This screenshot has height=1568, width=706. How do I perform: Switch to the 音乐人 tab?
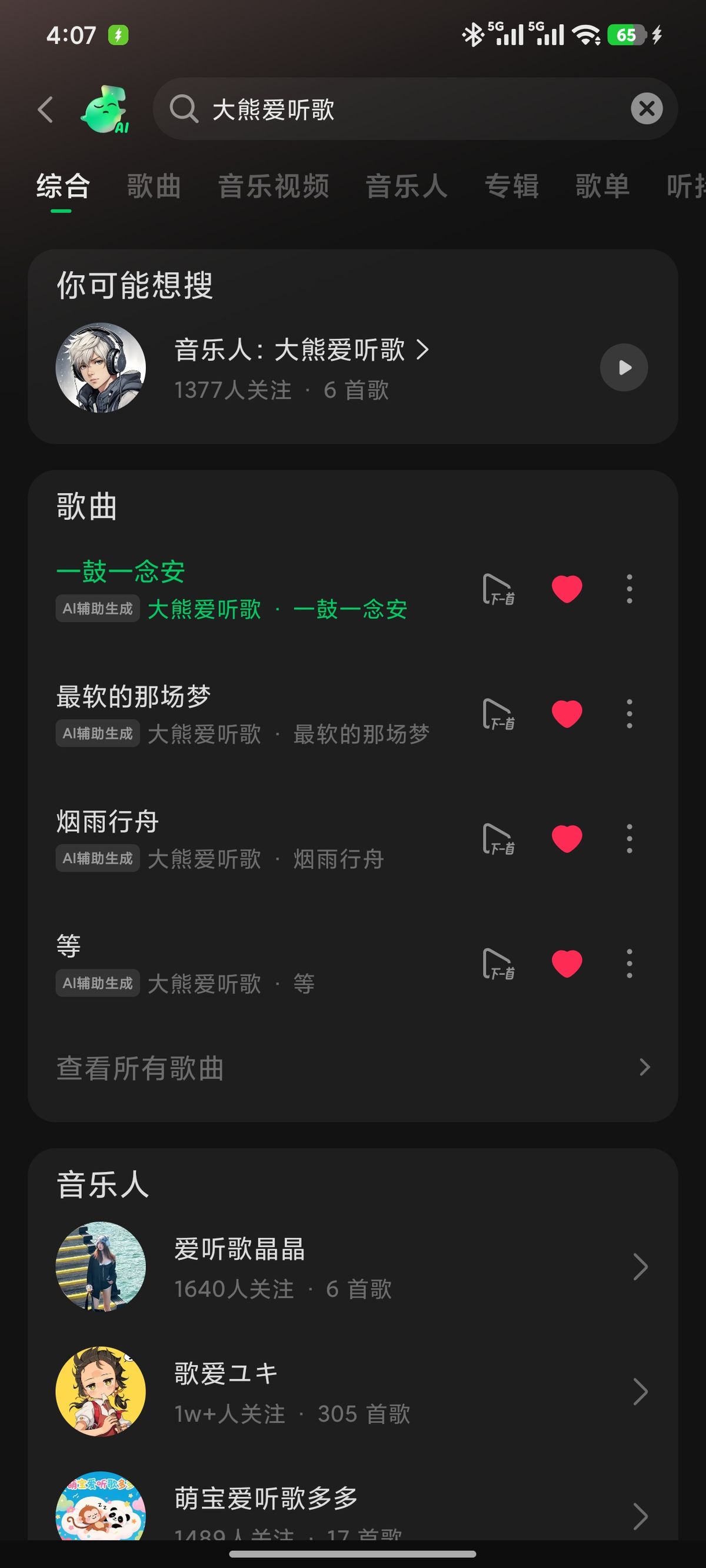coord(407,186)
